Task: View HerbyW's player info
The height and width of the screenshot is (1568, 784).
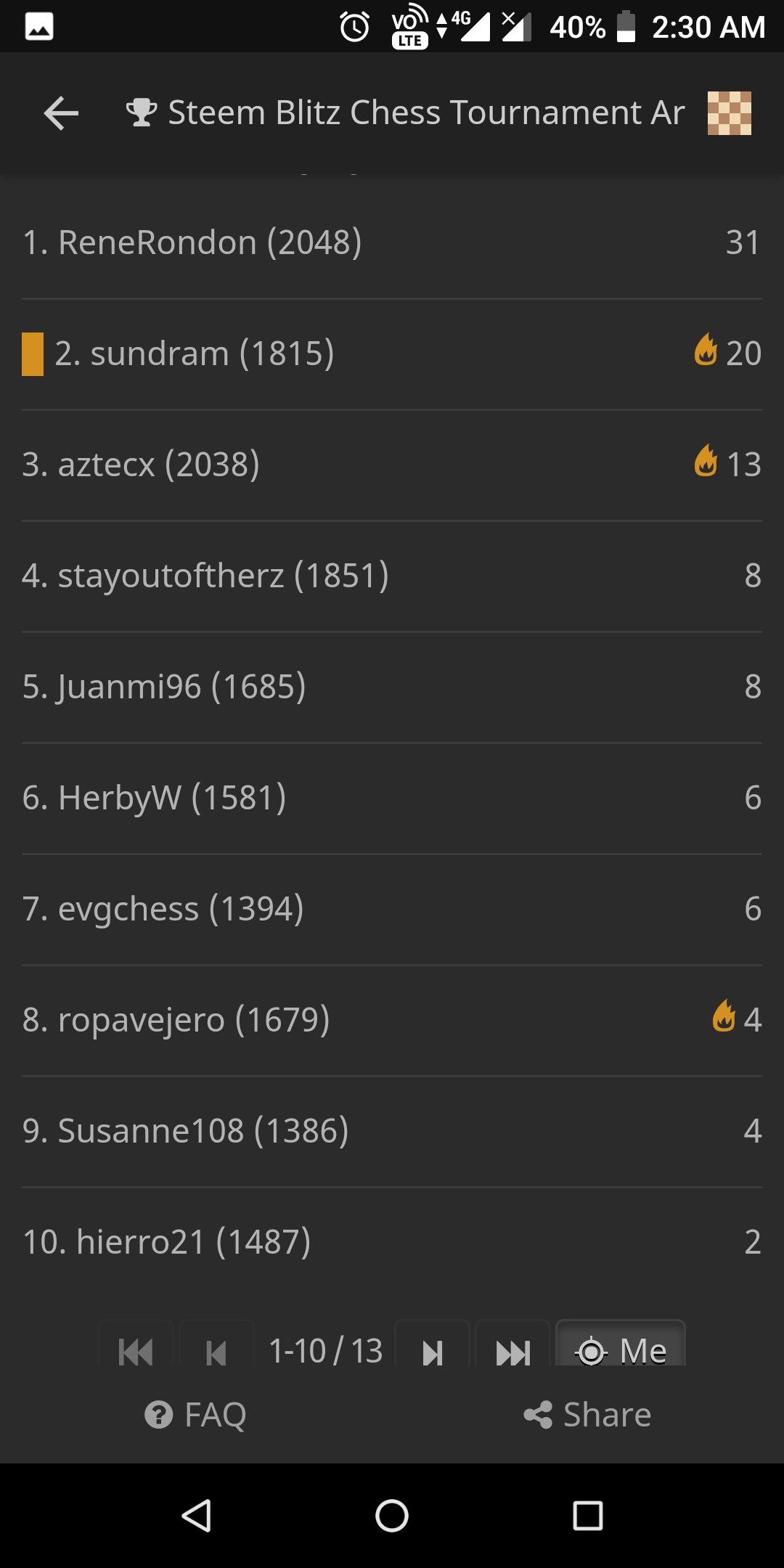Action: click(x=392, y=798)
